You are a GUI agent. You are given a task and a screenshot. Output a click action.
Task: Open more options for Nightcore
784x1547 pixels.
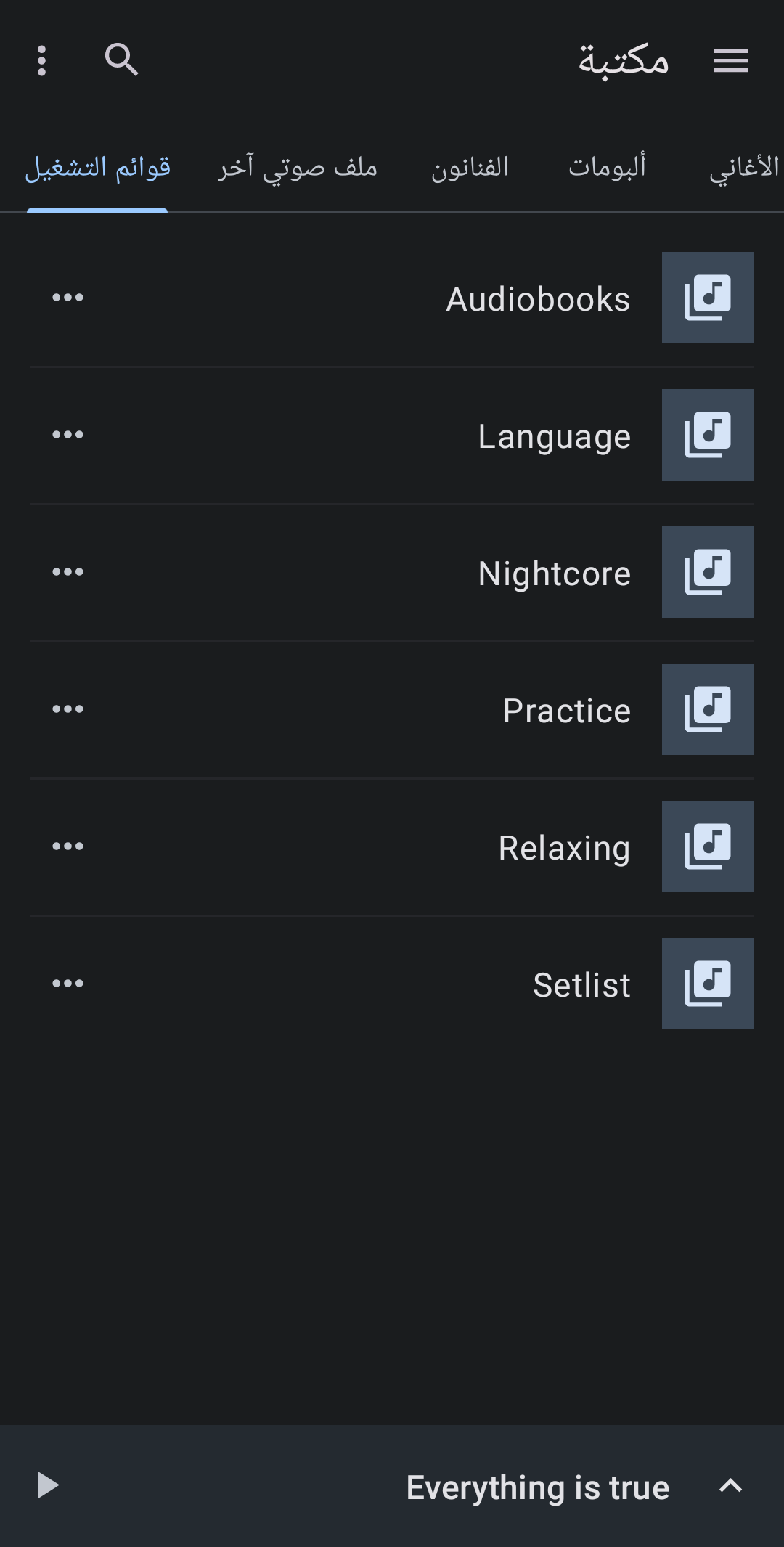pos(68,572)
